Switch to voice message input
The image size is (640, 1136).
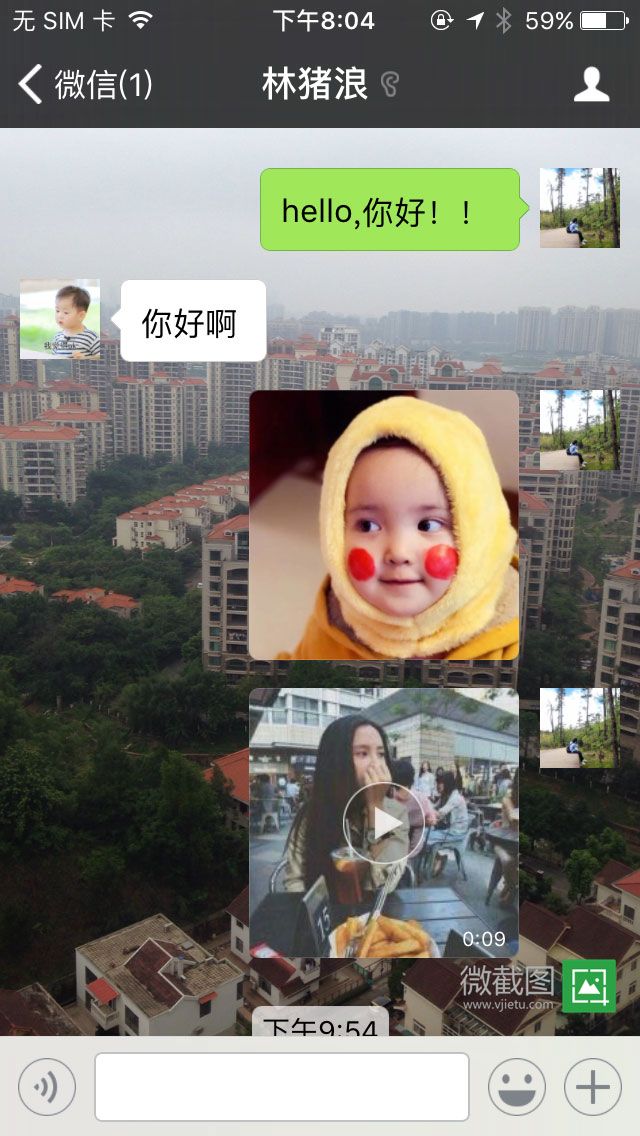pyautogui.click(x=47, y=1087)
